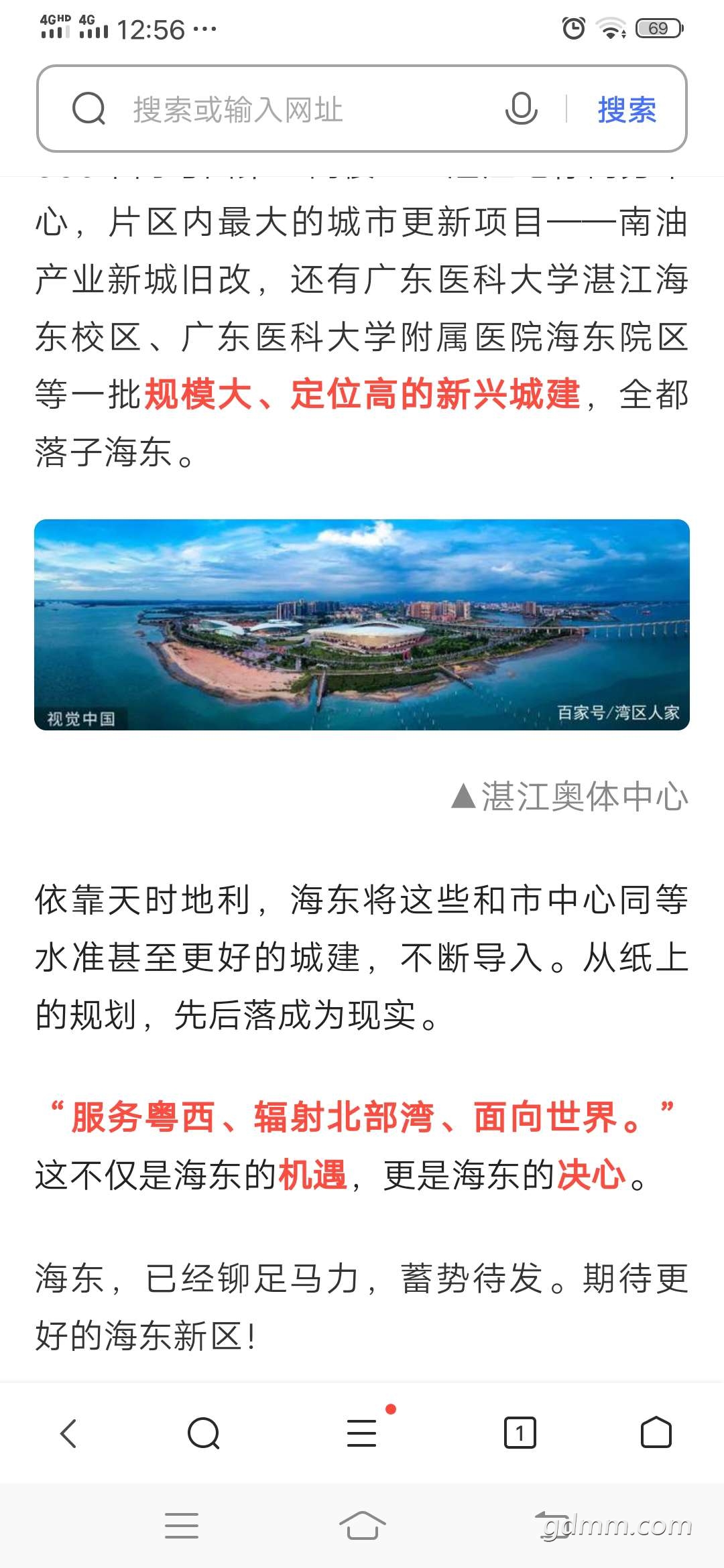The width and height of the screenshot is (724, 1568).
Task: Open search from the bottom toolbar
Action: [x=204, y=1433]
